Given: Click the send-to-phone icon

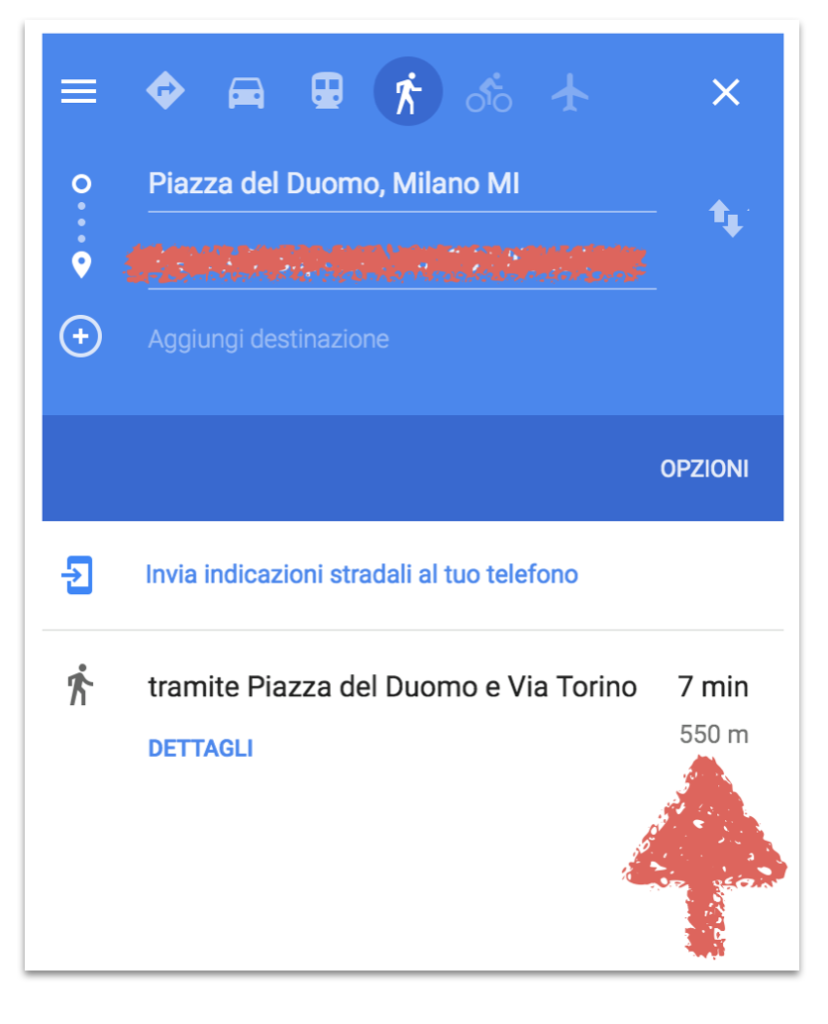Looking at the screenshot, I should click(x=79, y=574).
